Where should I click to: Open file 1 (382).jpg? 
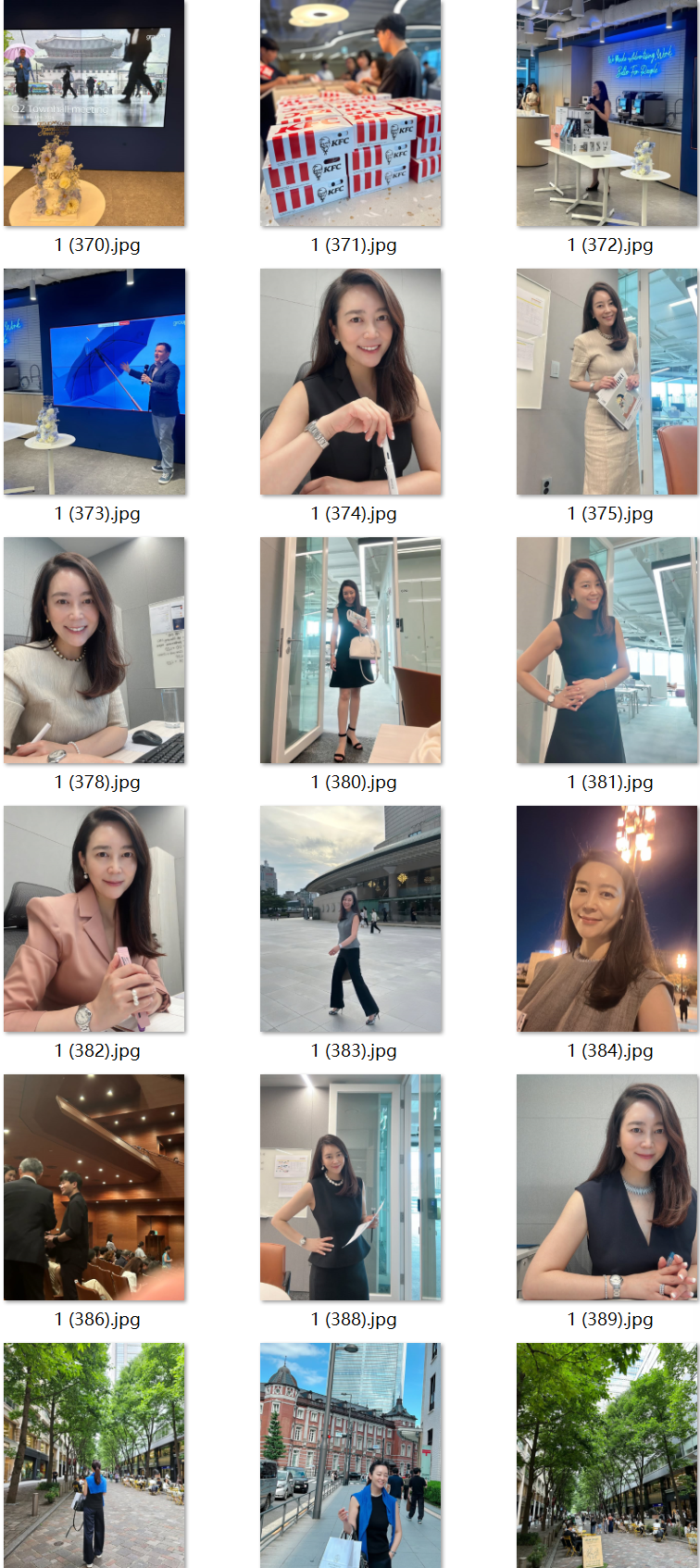point(94,919)
